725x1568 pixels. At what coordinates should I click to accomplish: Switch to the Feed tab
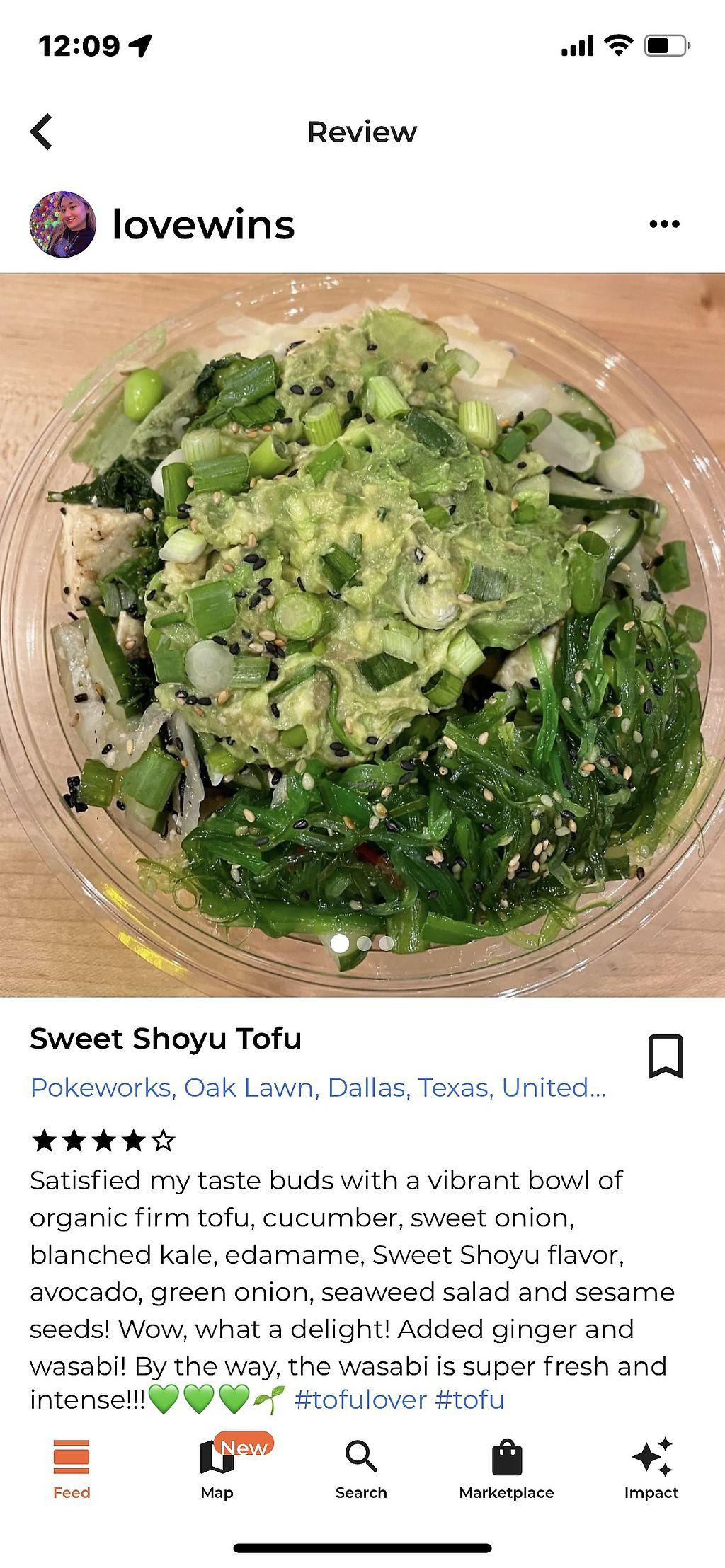tap(72, 1468)
